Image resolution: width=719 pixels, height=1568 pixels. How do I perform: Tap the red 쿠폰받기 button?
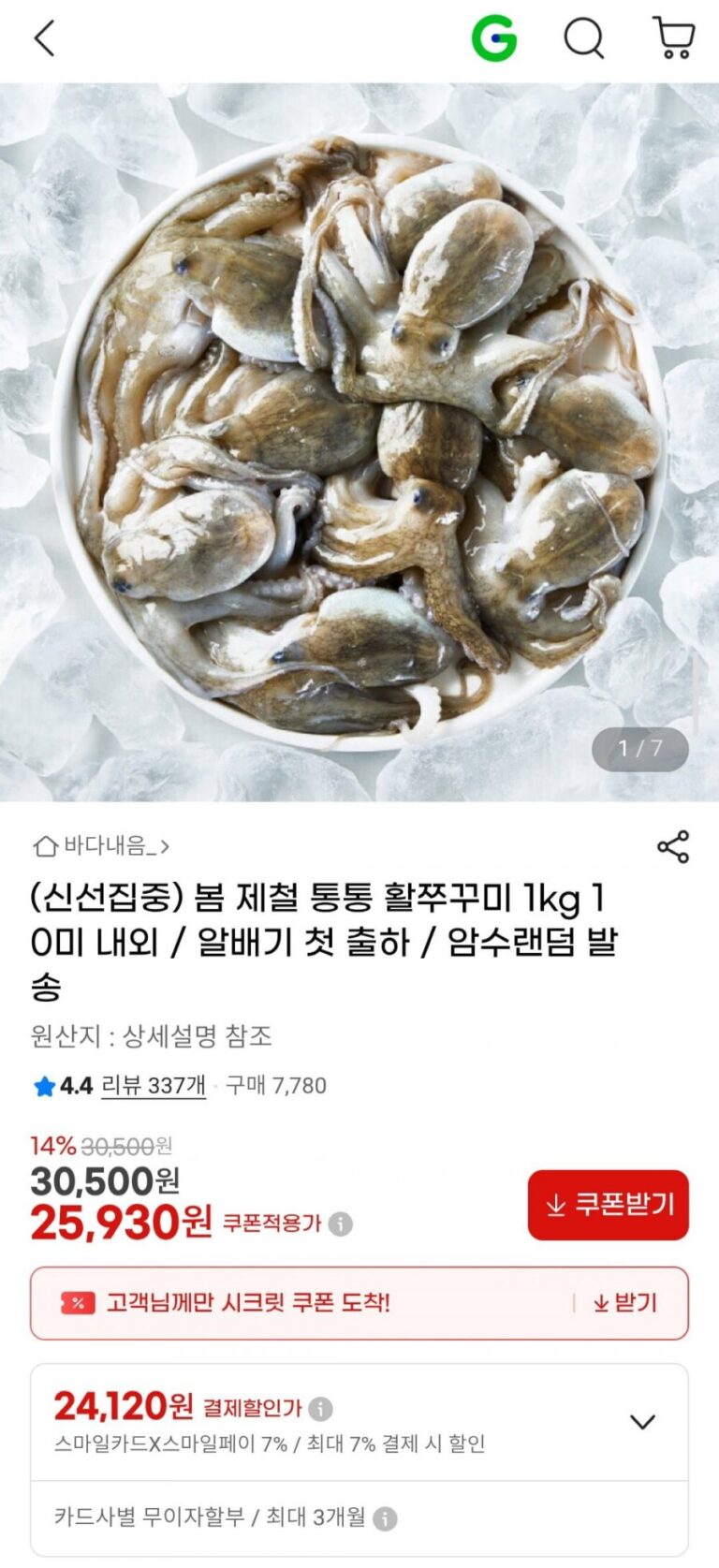(608, 1205)
